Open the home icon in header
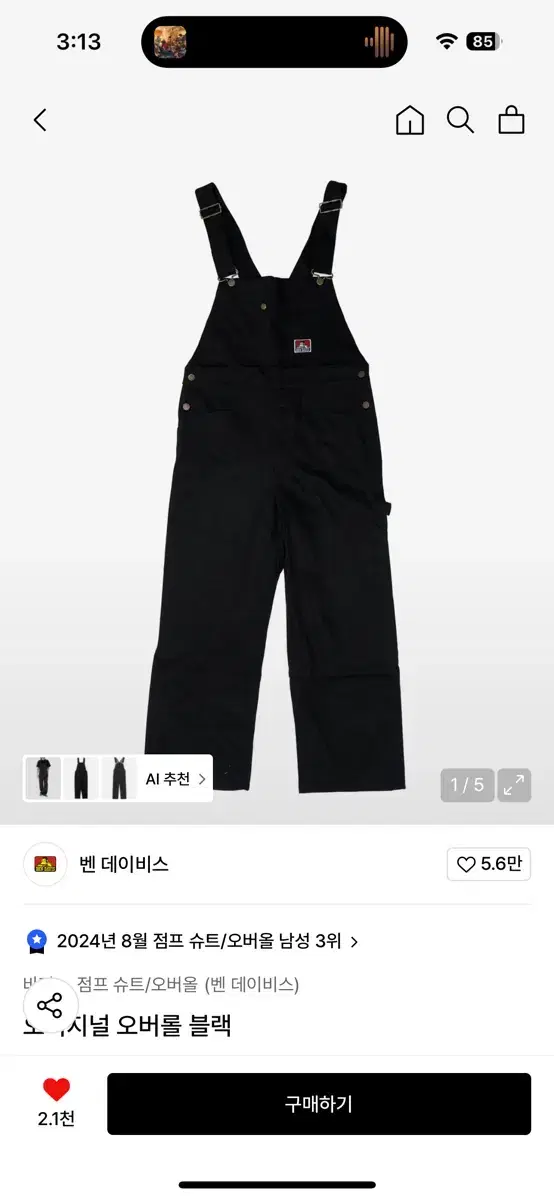 [410, 121]
